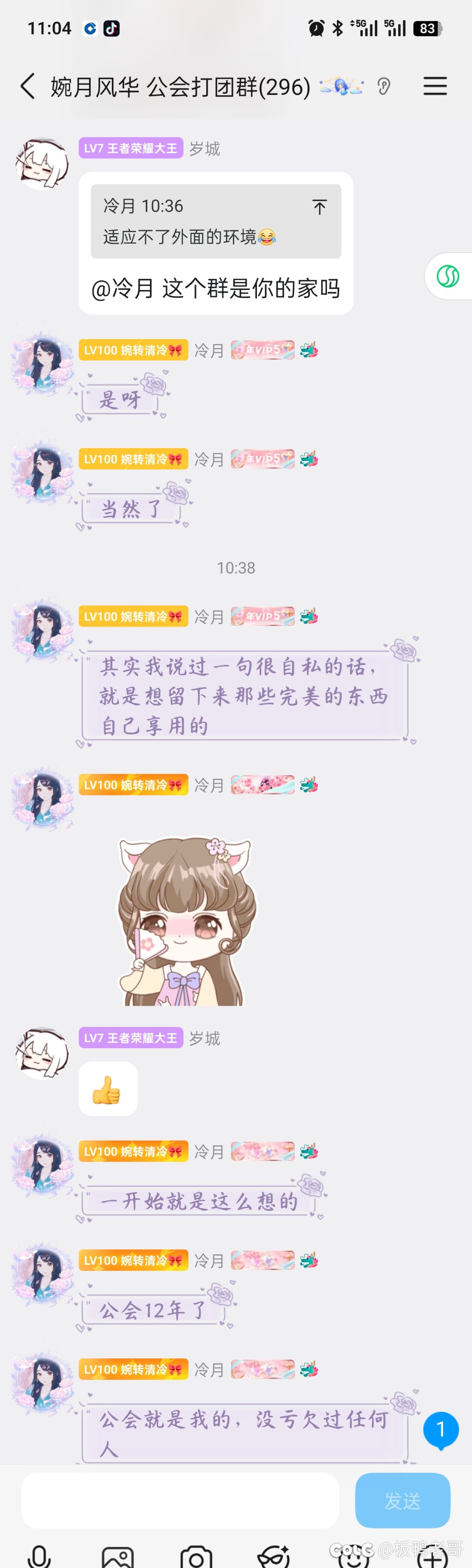The width and height of the screenshot is (472, 1568).
Task: Open the emoji panel
Action: point(354,1558)
